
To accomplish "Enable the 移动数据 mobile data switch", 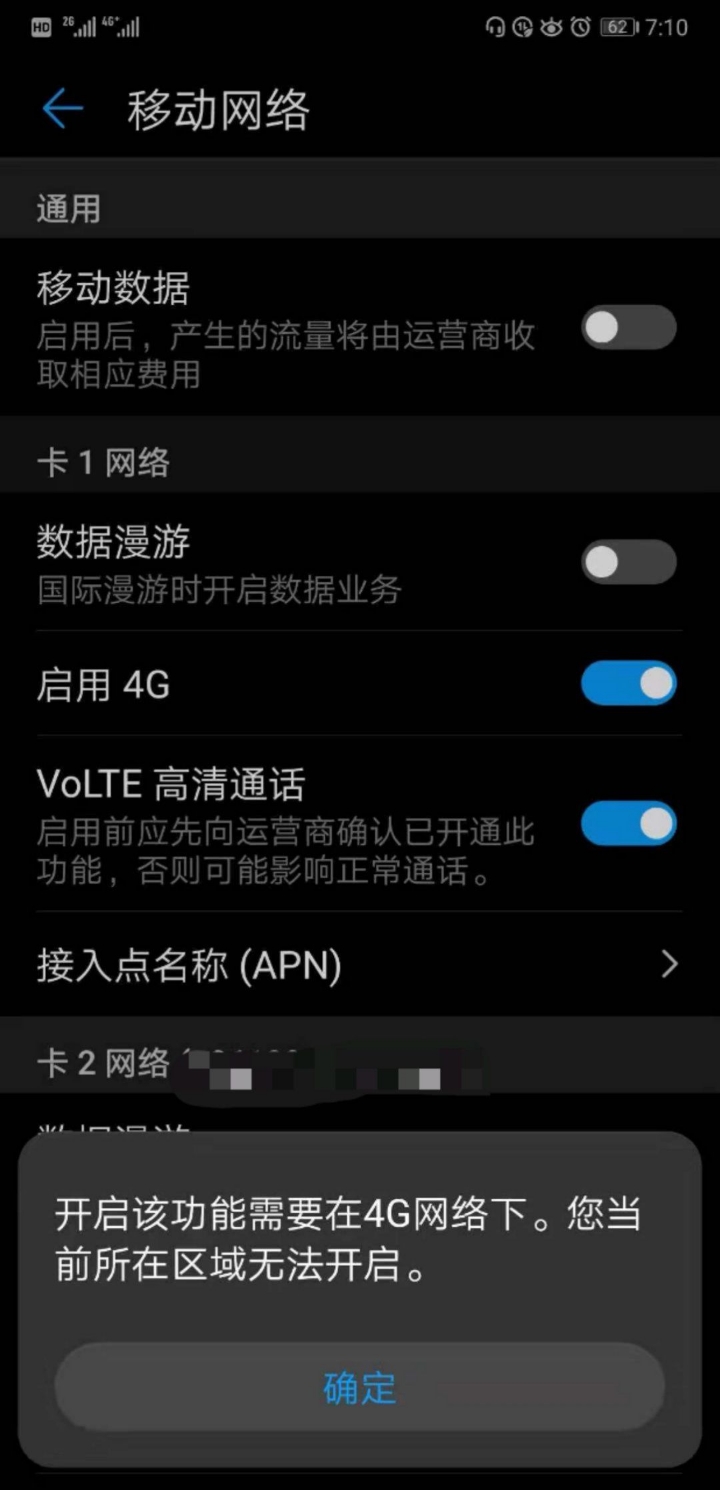I will point(629,327).
